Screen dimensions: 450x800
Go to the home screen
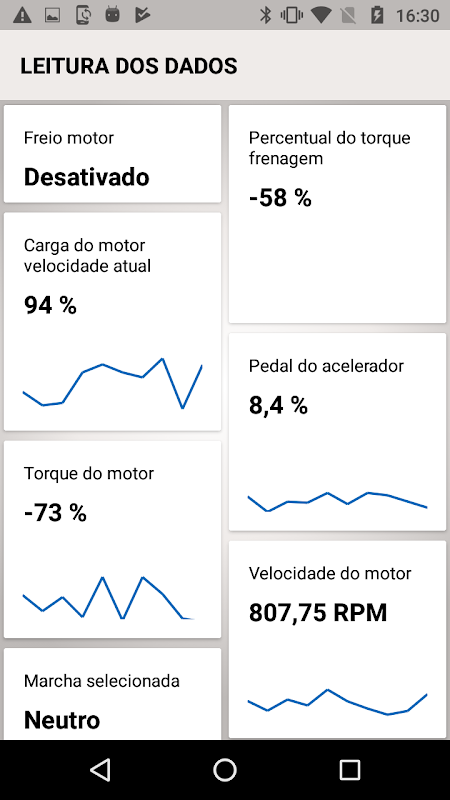pyautogui.click(x=225, y=769)
